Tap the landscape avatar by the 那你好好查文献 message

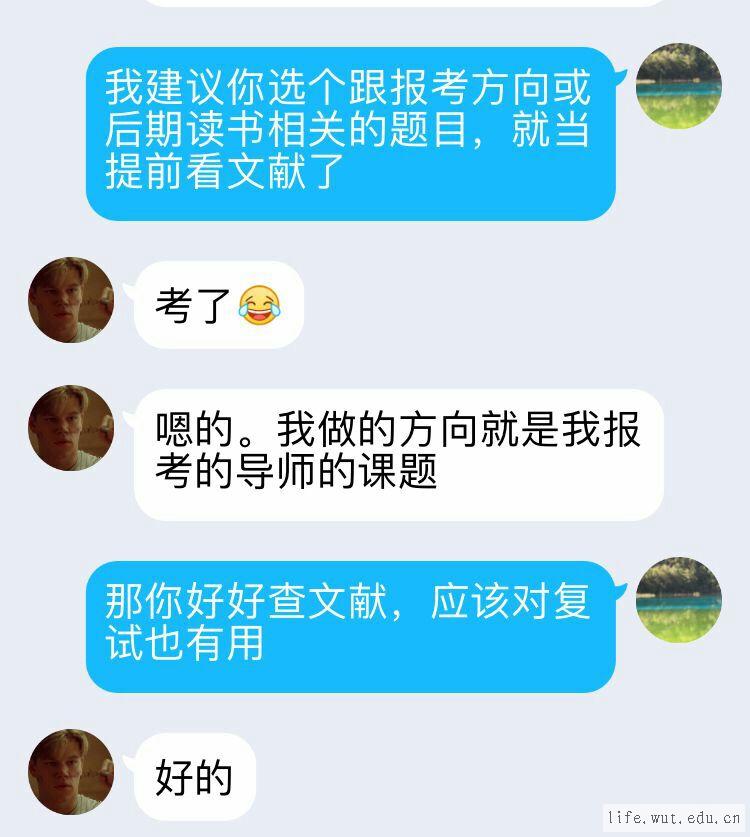(679, 600)
